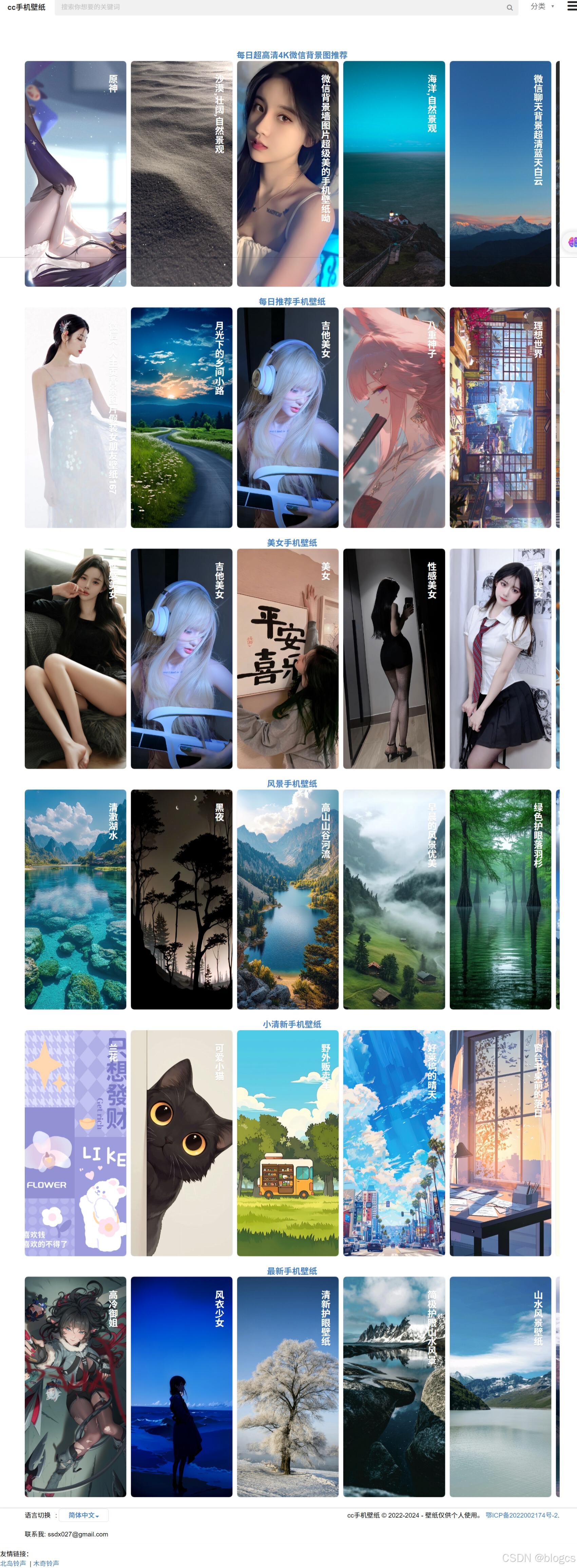577x1568 pixels.
Task: Follow the 木奇铃声 friend link
Action: tap(46, 1563)
